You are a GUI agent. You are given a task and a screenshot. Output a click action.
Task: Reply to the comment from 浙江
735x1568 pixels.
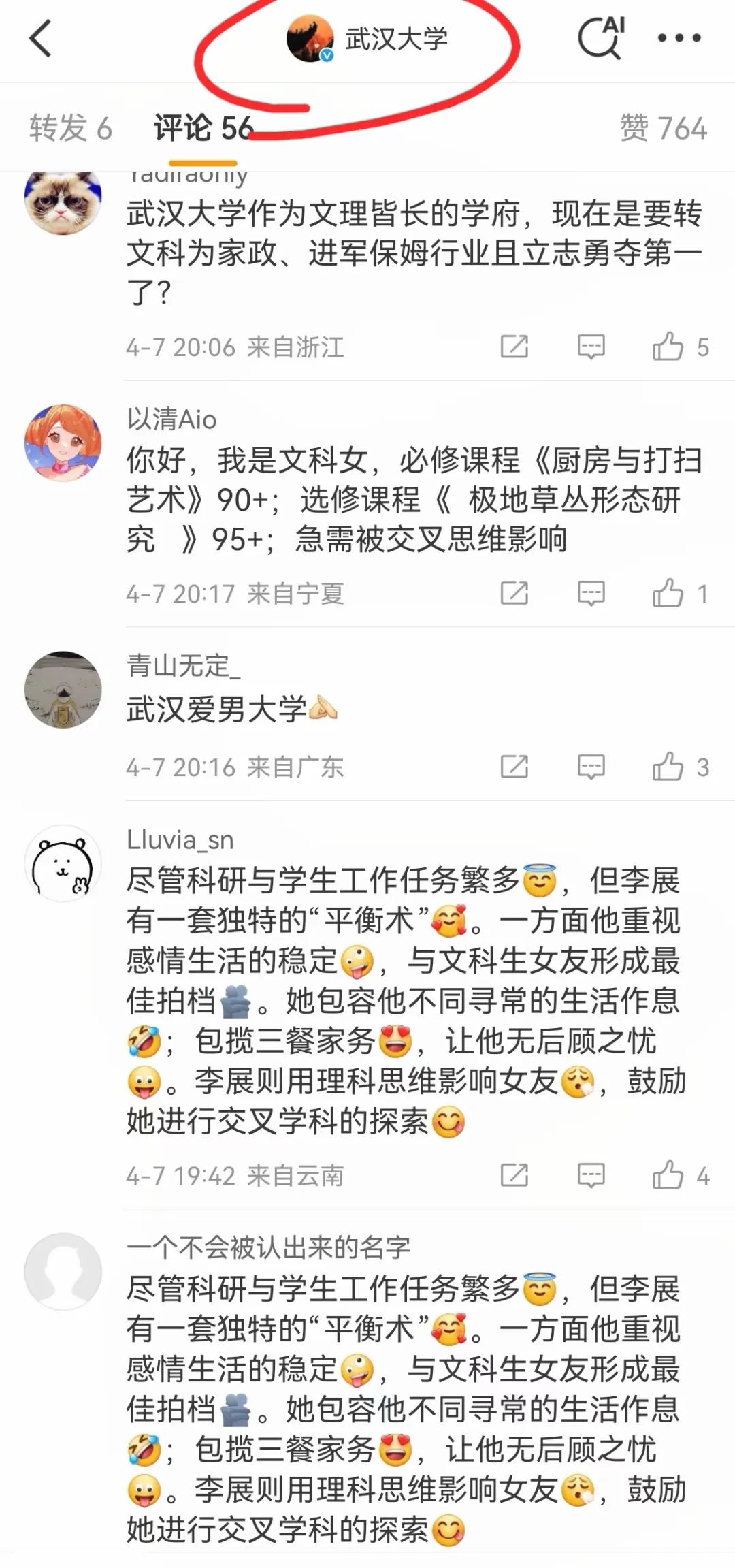click(591, 347)
